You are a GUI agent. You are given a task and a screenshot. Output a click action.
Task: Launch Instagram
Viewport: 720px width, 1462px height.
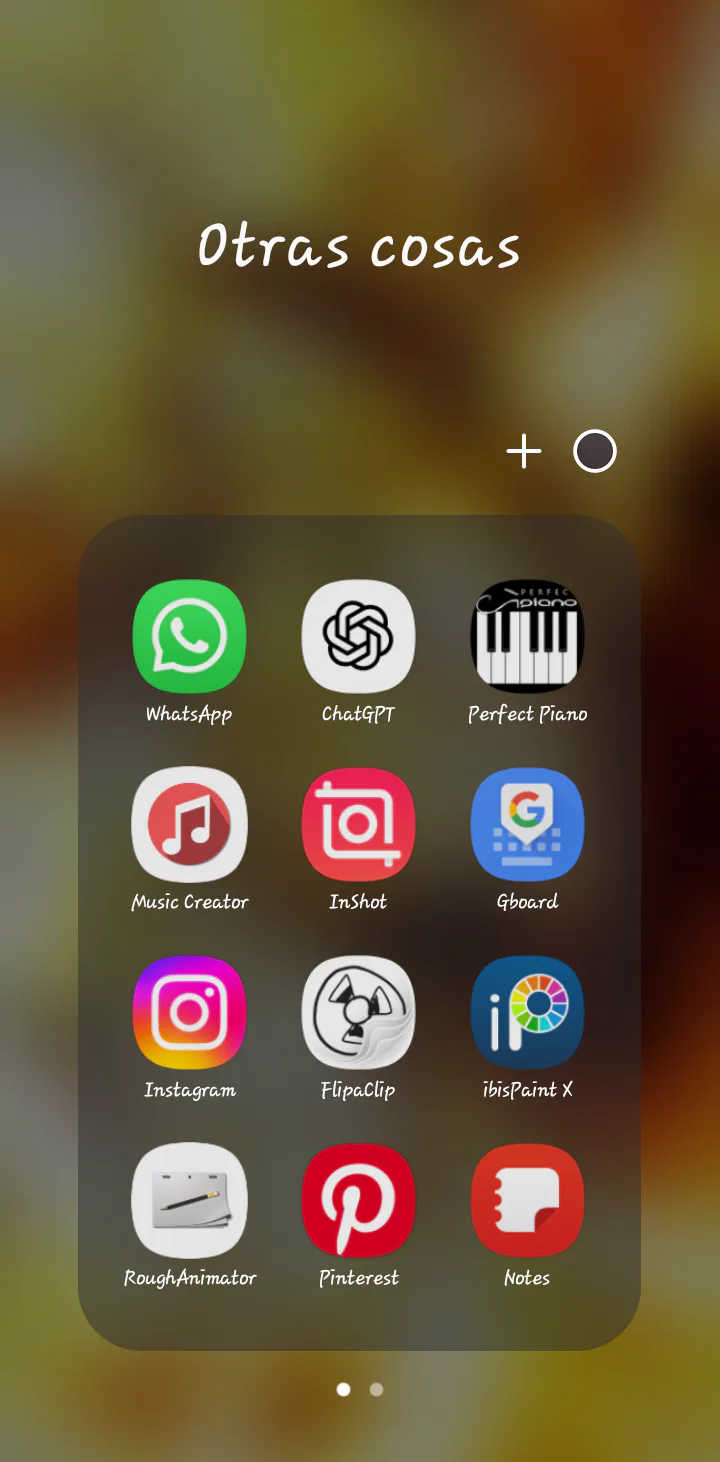[189, 1013]
